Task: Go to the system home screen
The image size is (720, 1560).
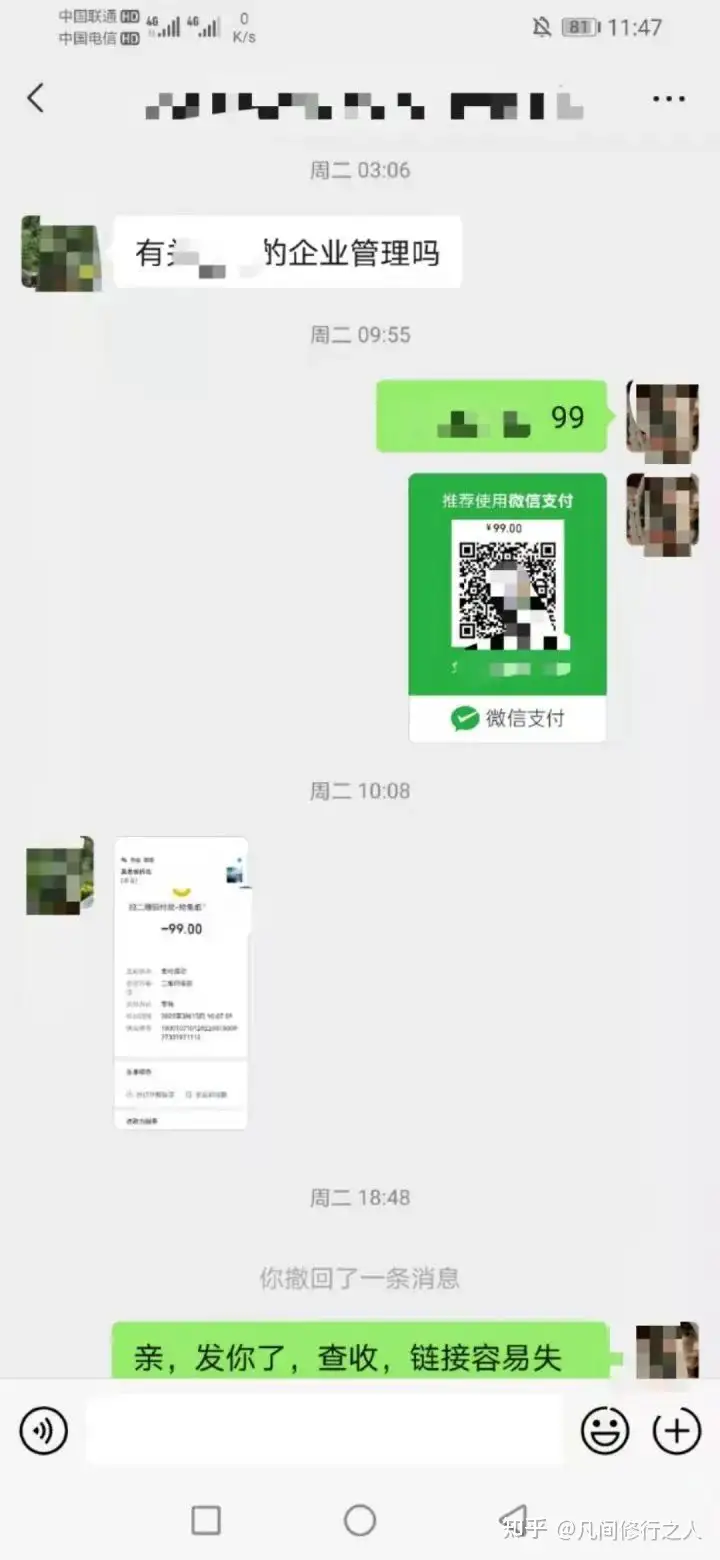Action: (x=360, y=1520)
